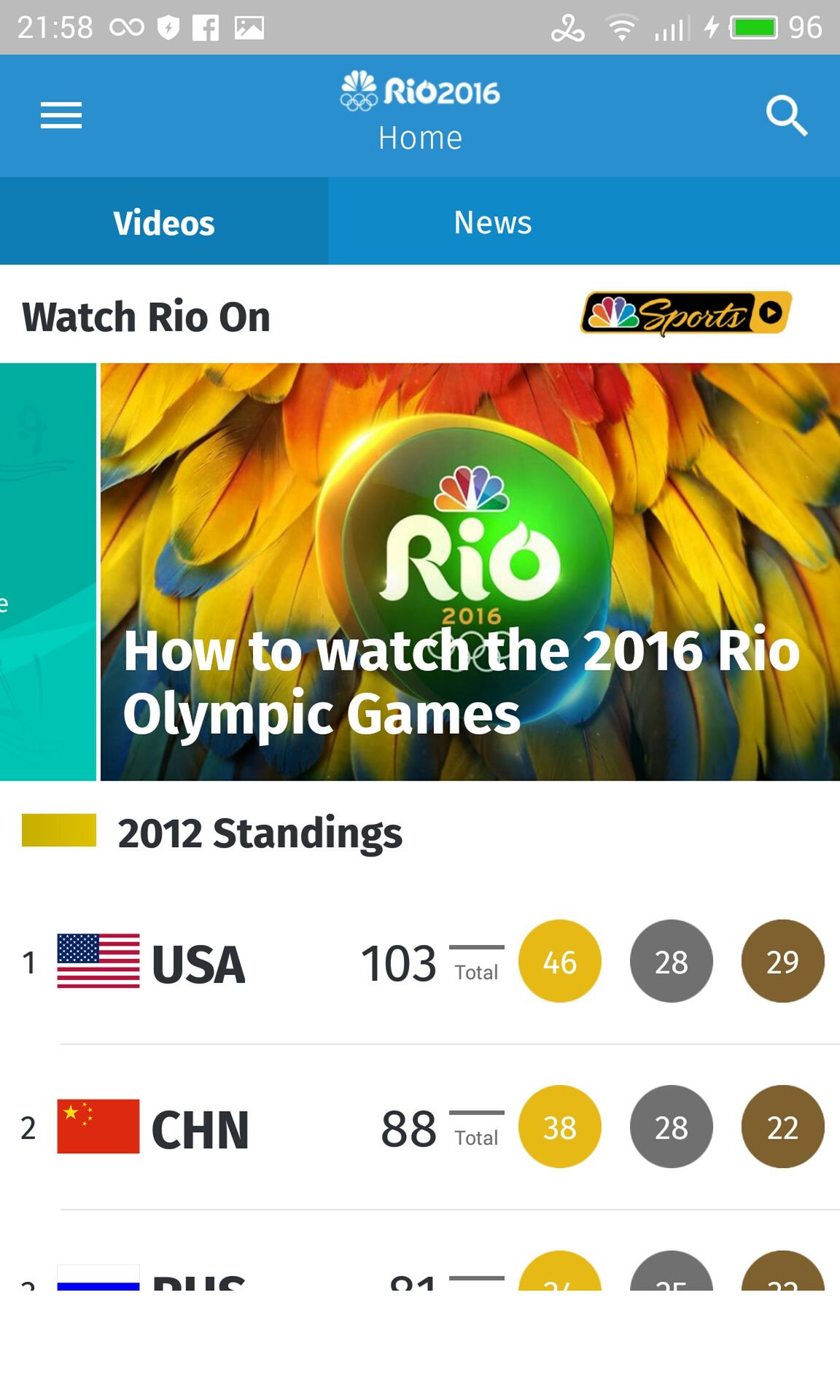This screenshot has width=840, height=1400.
Task: Open the search magnifier
Action: pyautogui.click(x=786, y=115)
